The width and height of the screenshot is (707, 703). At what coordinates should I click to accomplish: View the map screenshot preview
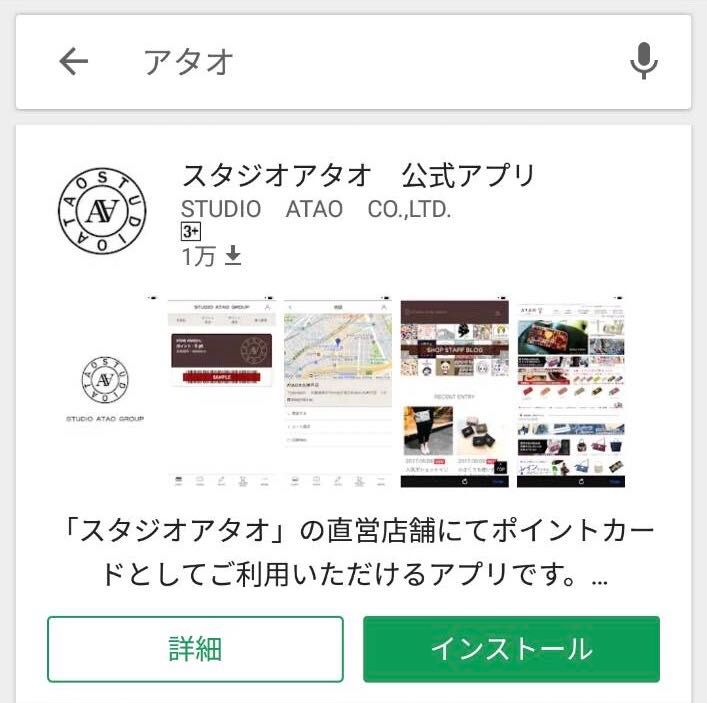click(336, 392)
